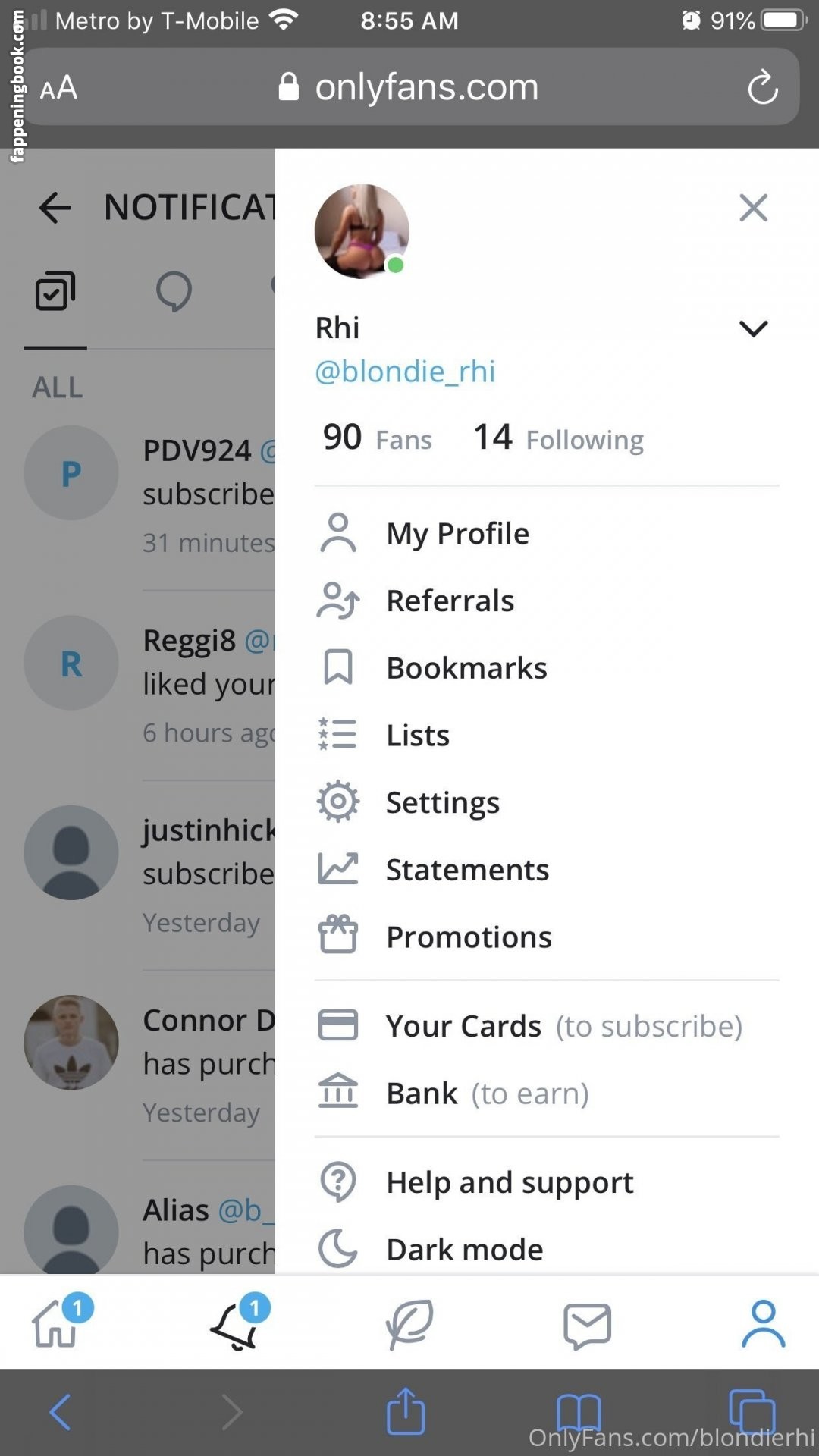Open the new post tab
The height and width of the screenshot is (1456, 819).
(x=409, y=1324)
